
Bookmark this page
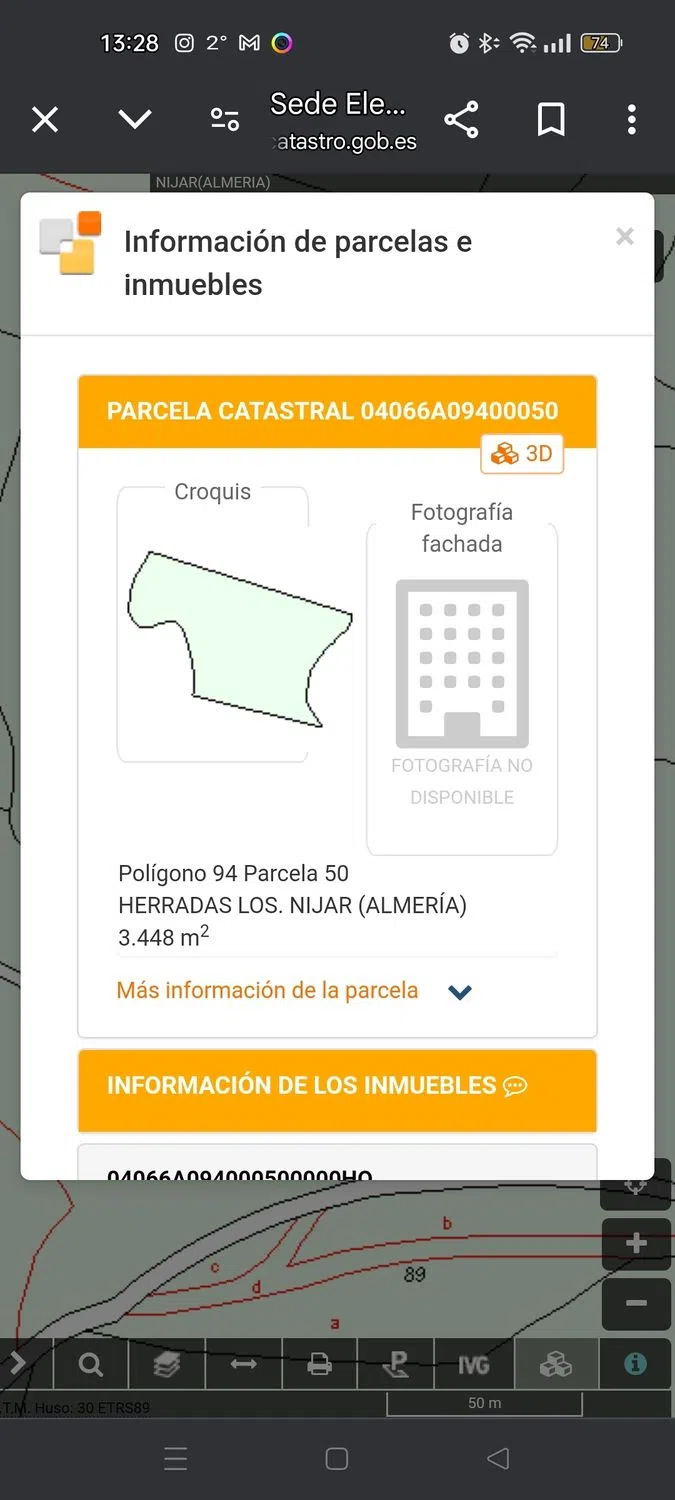pyautogui.click(x=551, y=120)
